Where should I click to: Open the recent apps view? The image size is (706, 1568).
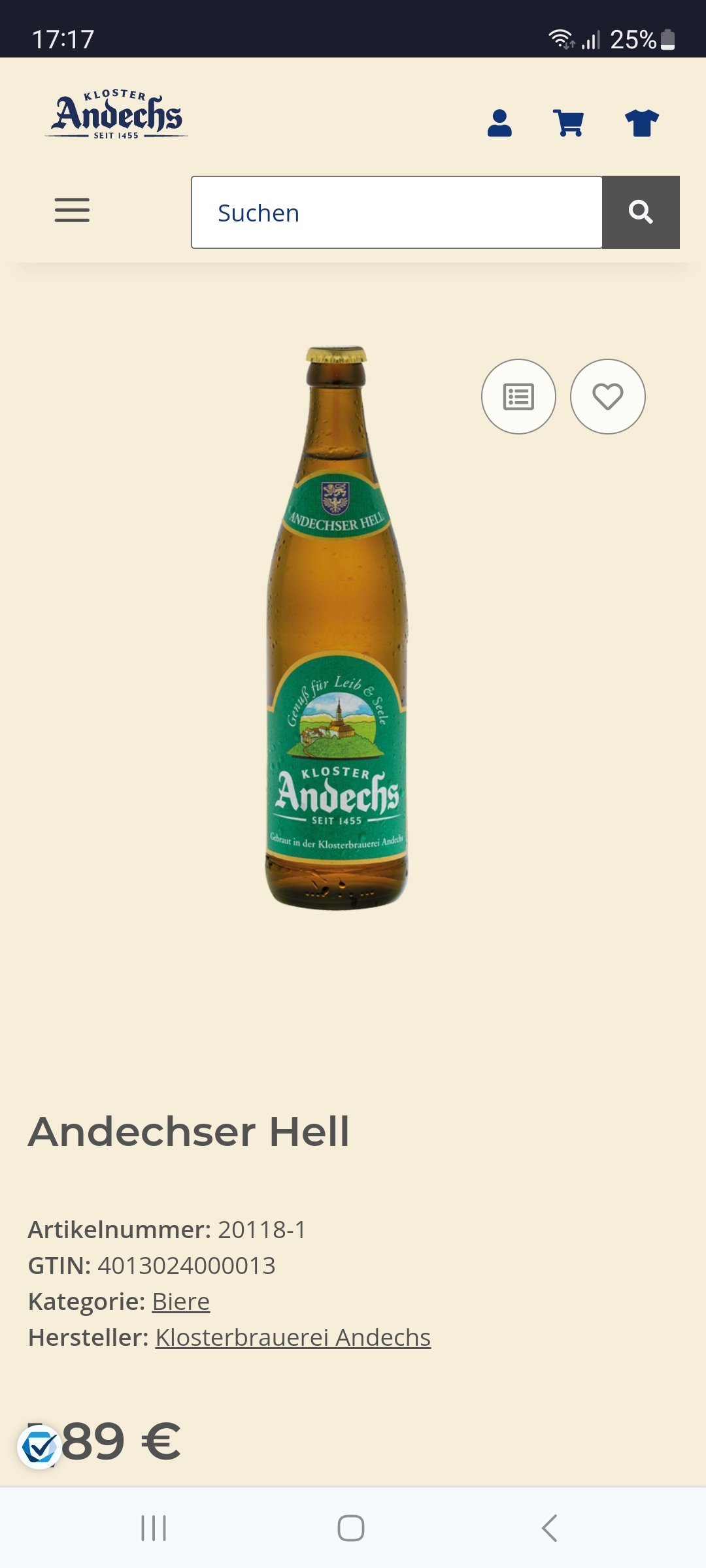154,1528
